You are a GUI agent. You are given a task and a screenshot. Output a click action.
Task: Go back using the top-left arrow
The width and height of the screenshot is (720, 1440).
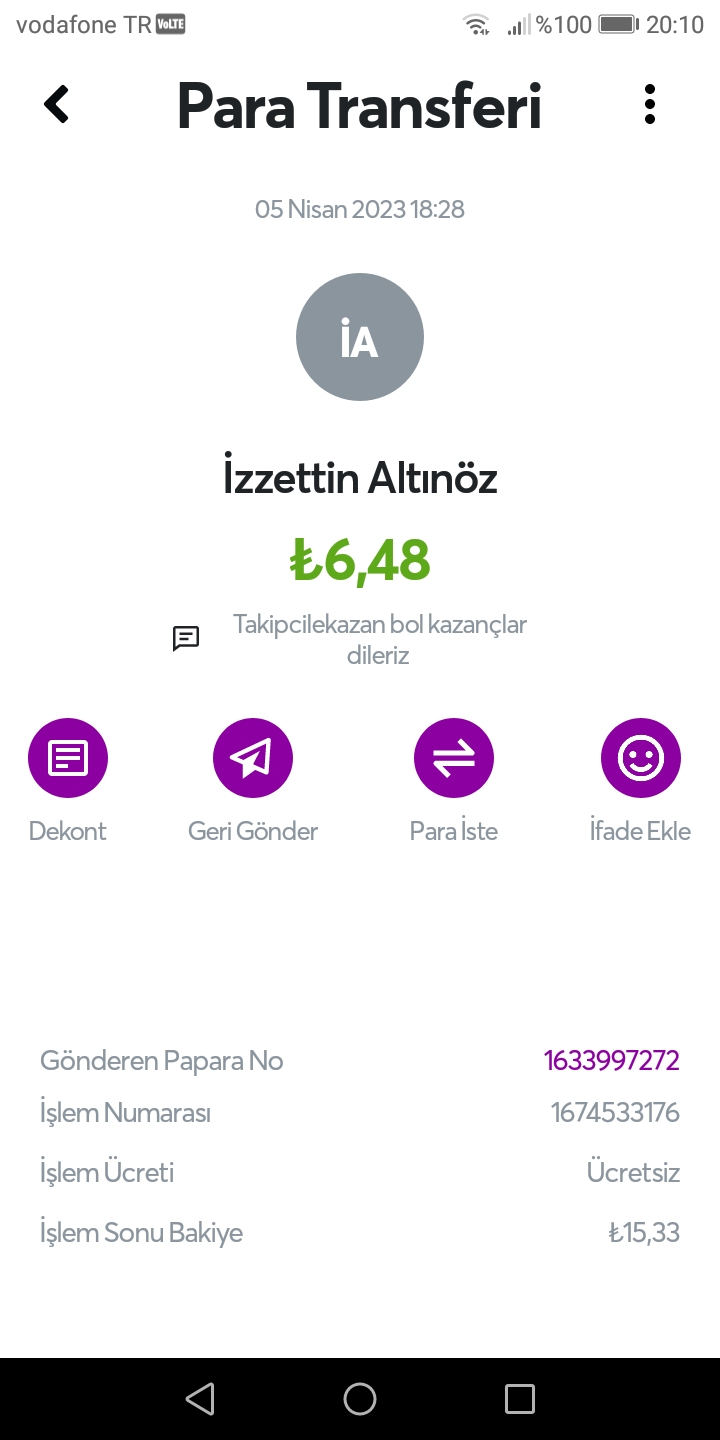tap(57, 104)
